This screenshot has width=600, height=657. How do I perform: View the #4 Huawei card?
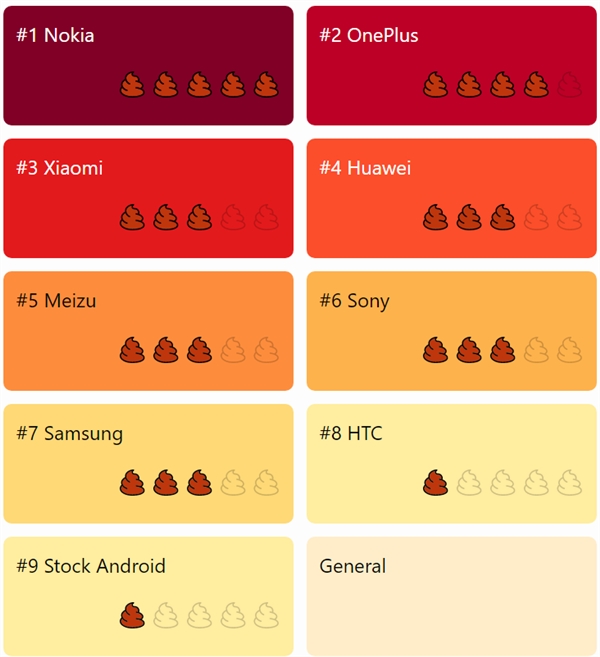tap(451, 198)
